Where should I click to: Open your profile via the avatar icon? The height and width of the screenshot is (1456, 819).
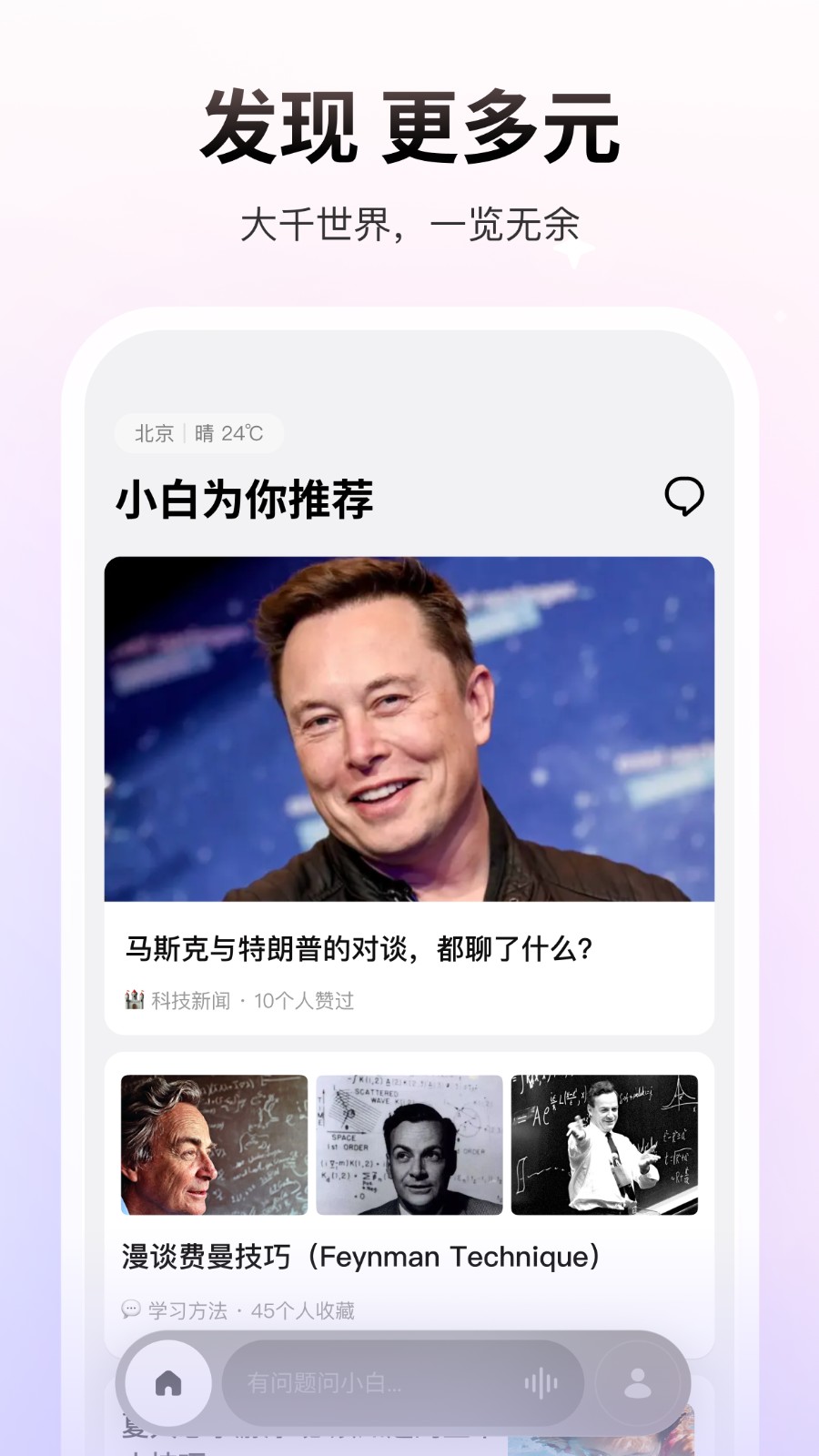pyautogui.click(x=640, y=1383)
